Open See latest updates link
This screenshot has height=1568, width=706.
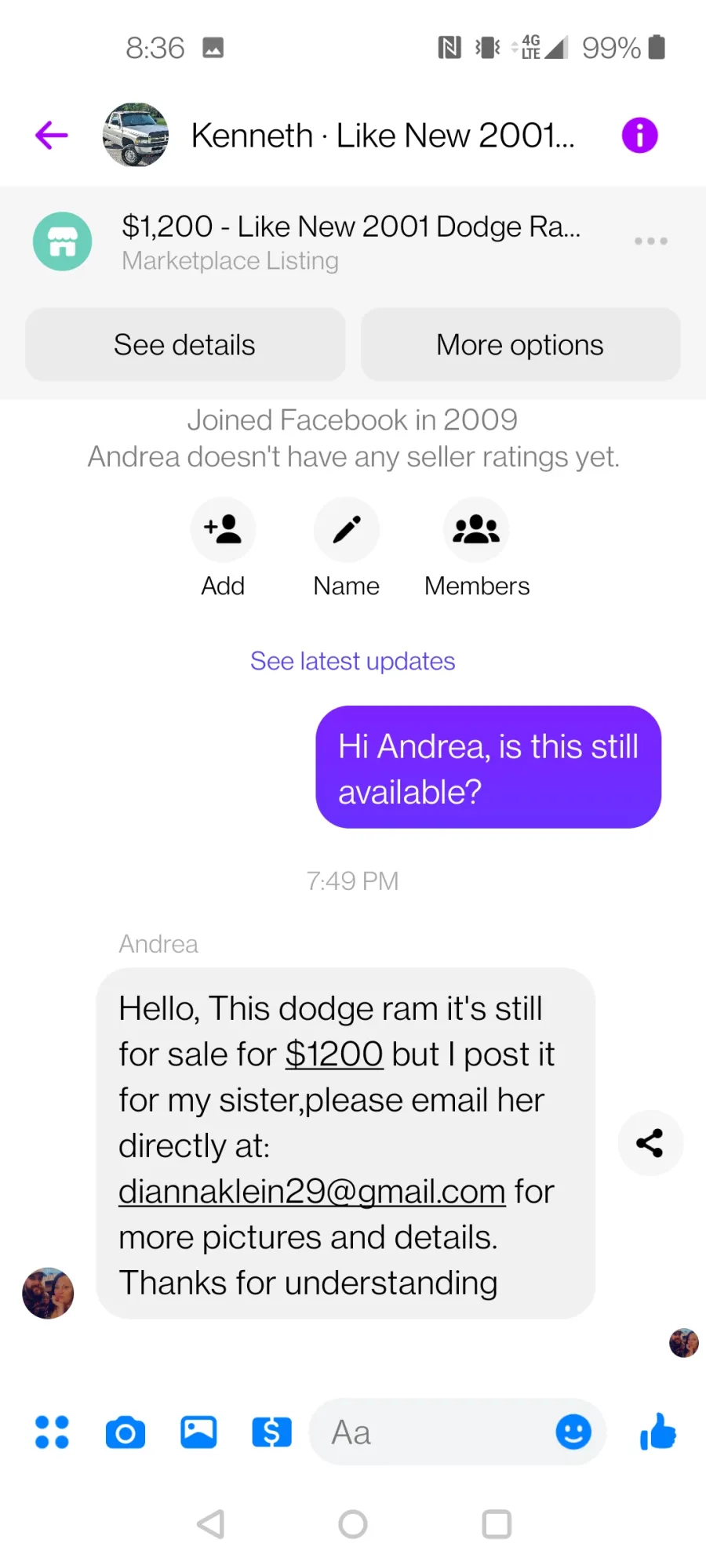[353, 661]
